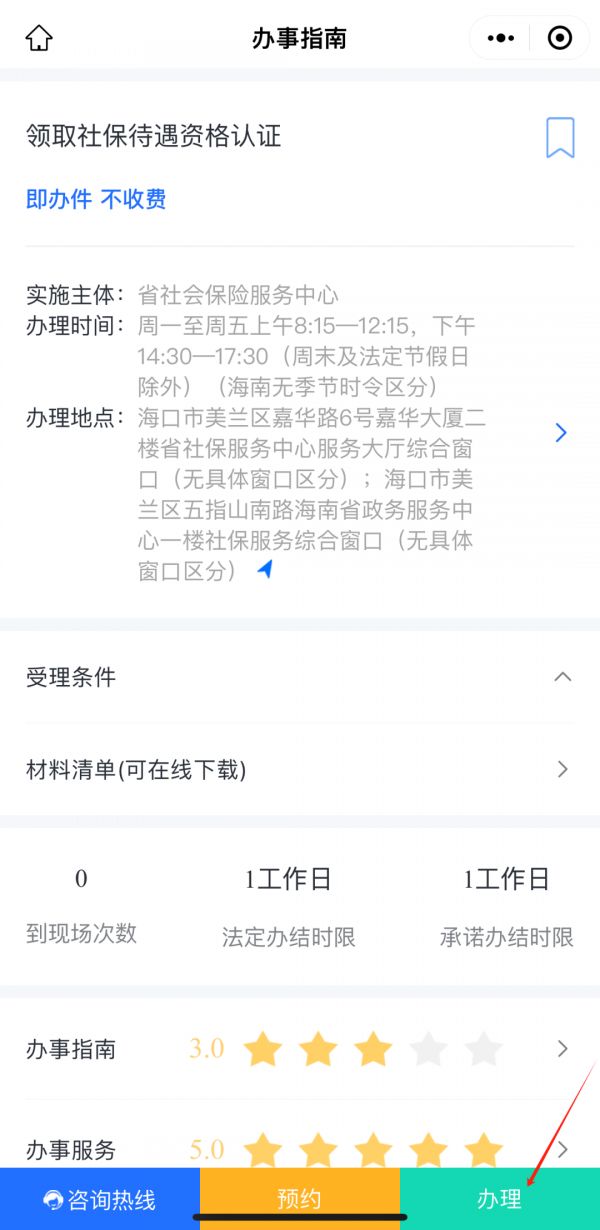Start 办理 online
This screenshot has width=600, height=1230.
point(500,1199)
